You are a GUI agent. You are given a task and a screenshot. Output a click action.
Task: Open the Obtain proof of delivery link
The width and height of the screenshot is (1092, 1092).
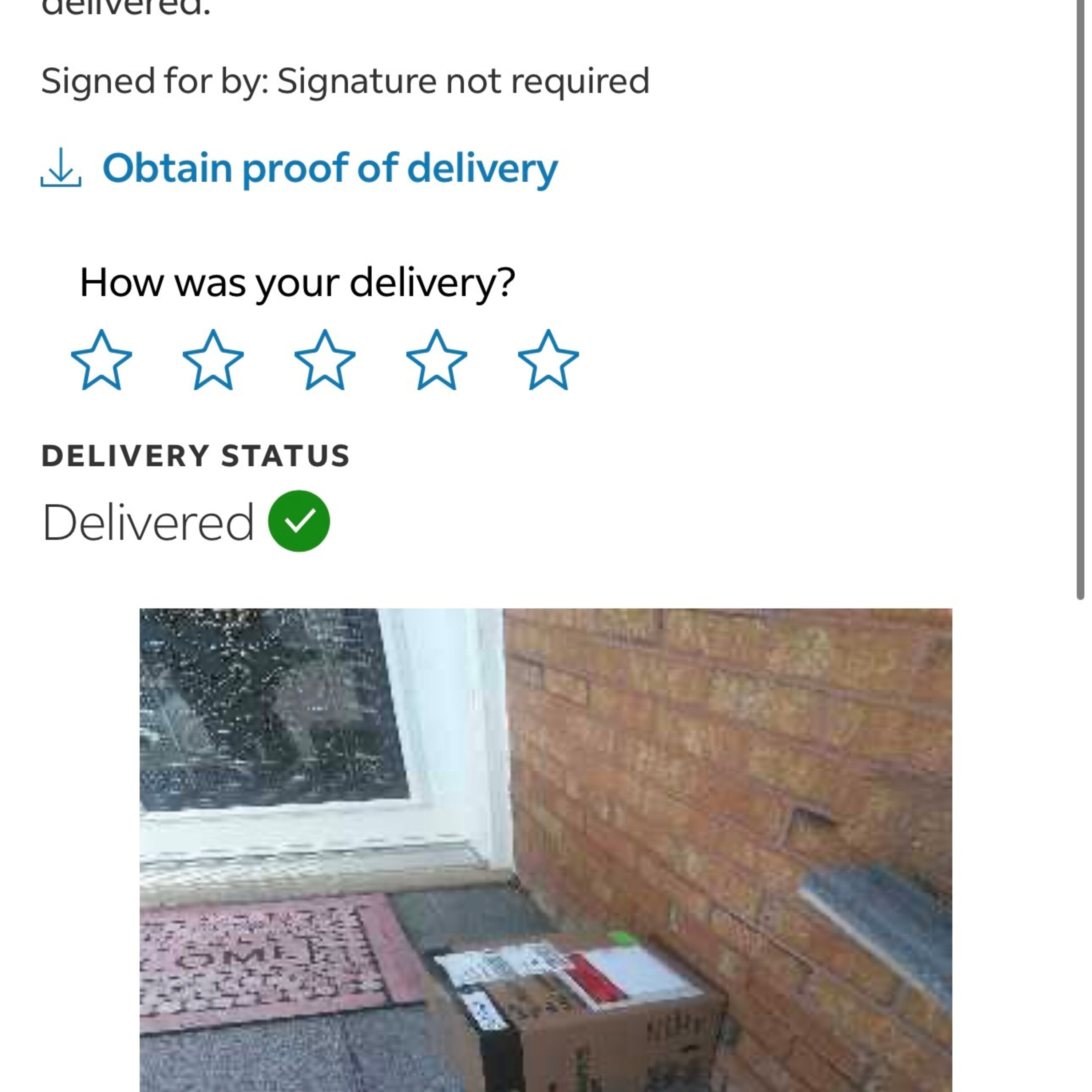coord(329,169)
